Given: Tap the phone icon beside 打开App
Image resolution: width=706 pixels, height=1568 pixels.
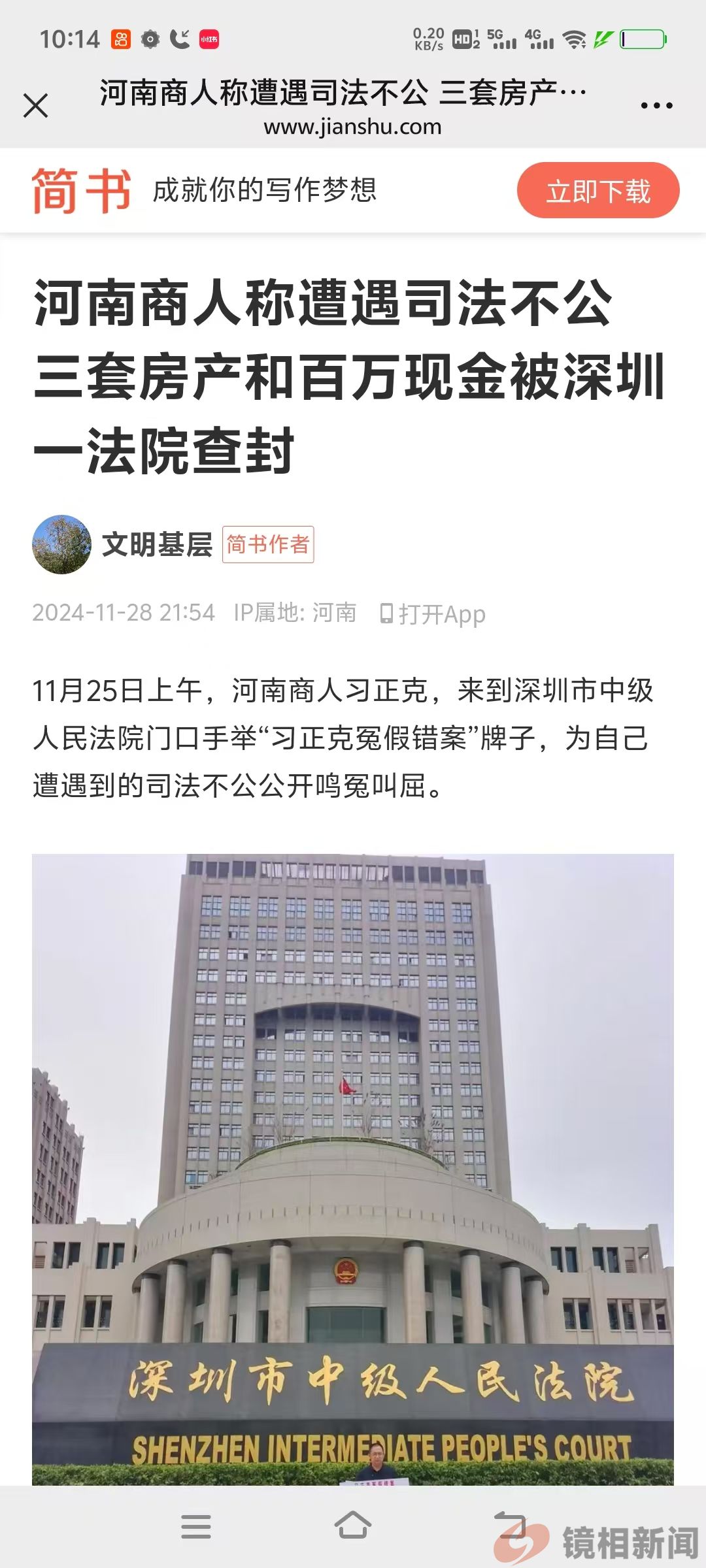Looking at the screenshot, I should click(x=386, y=613).
